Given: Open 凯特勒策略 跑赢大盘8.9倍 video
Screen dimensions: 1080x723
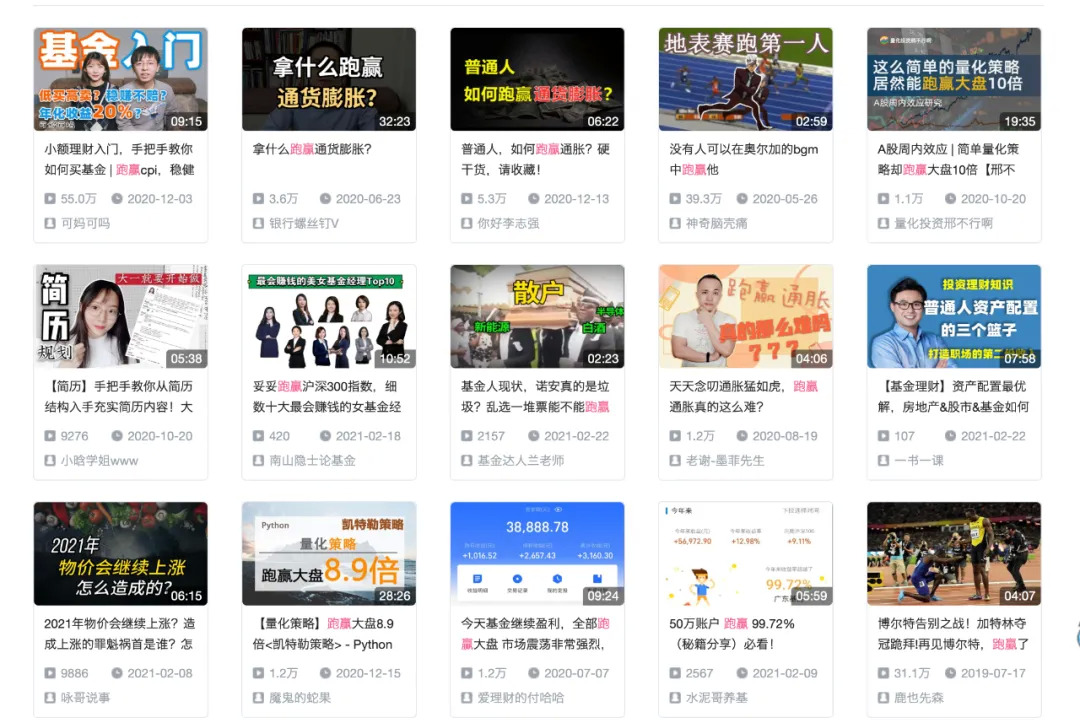Looking at the screenshot, I should tap(328, 553).
